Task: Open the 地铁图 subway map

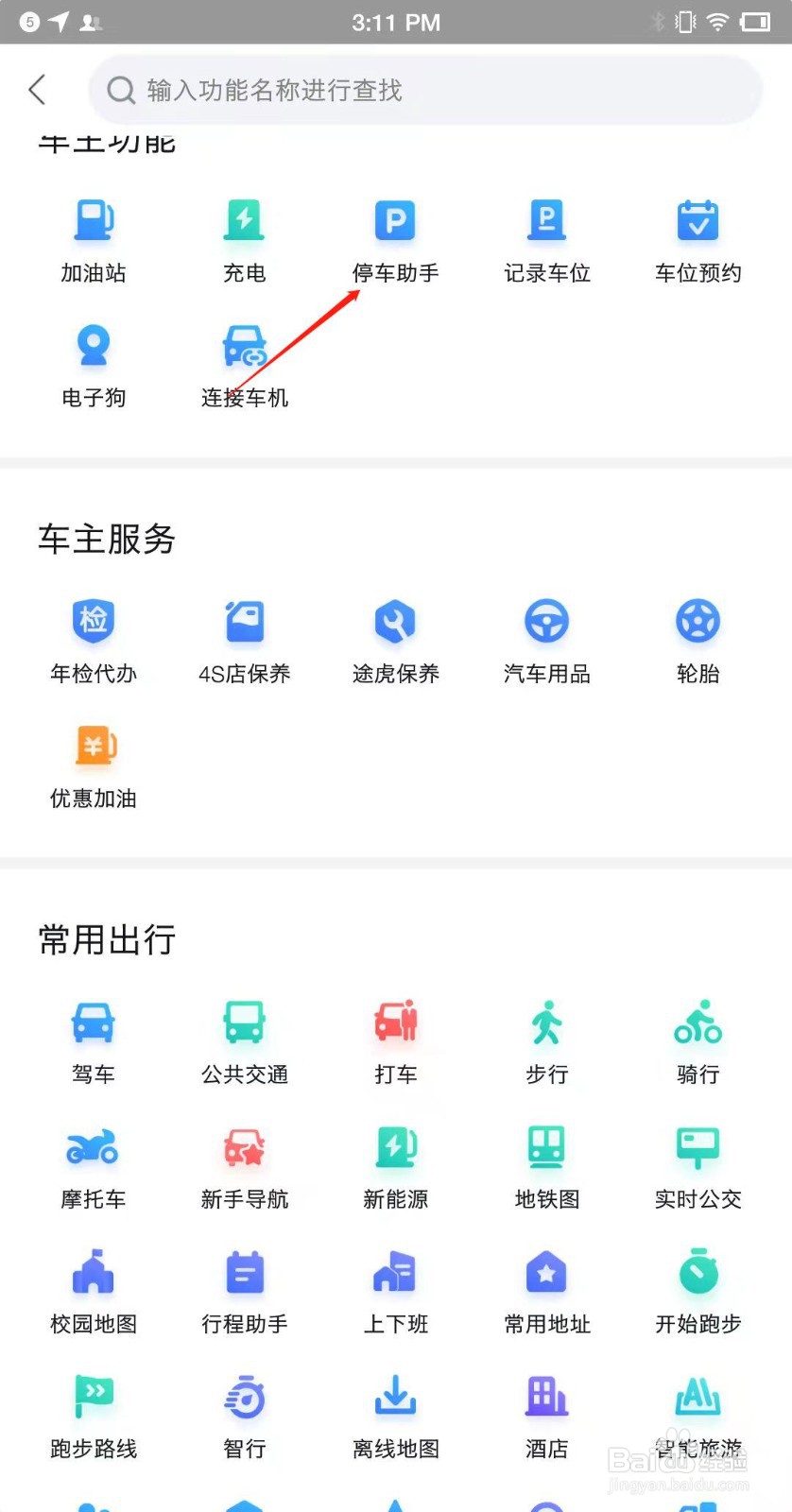Action: (x=546, y=1162)
